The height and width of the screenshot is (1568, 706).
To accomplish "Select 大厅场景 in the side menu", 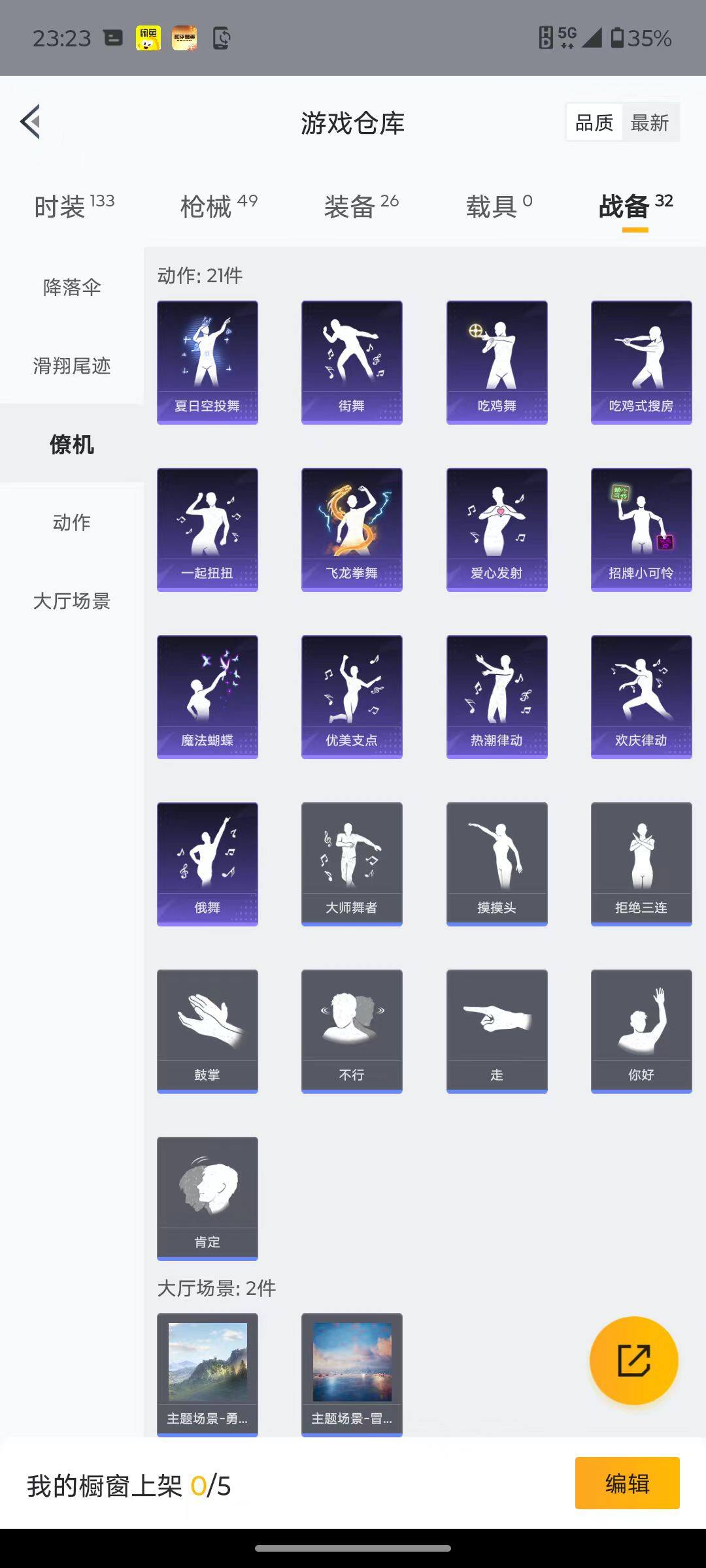I will pos(72,601).
